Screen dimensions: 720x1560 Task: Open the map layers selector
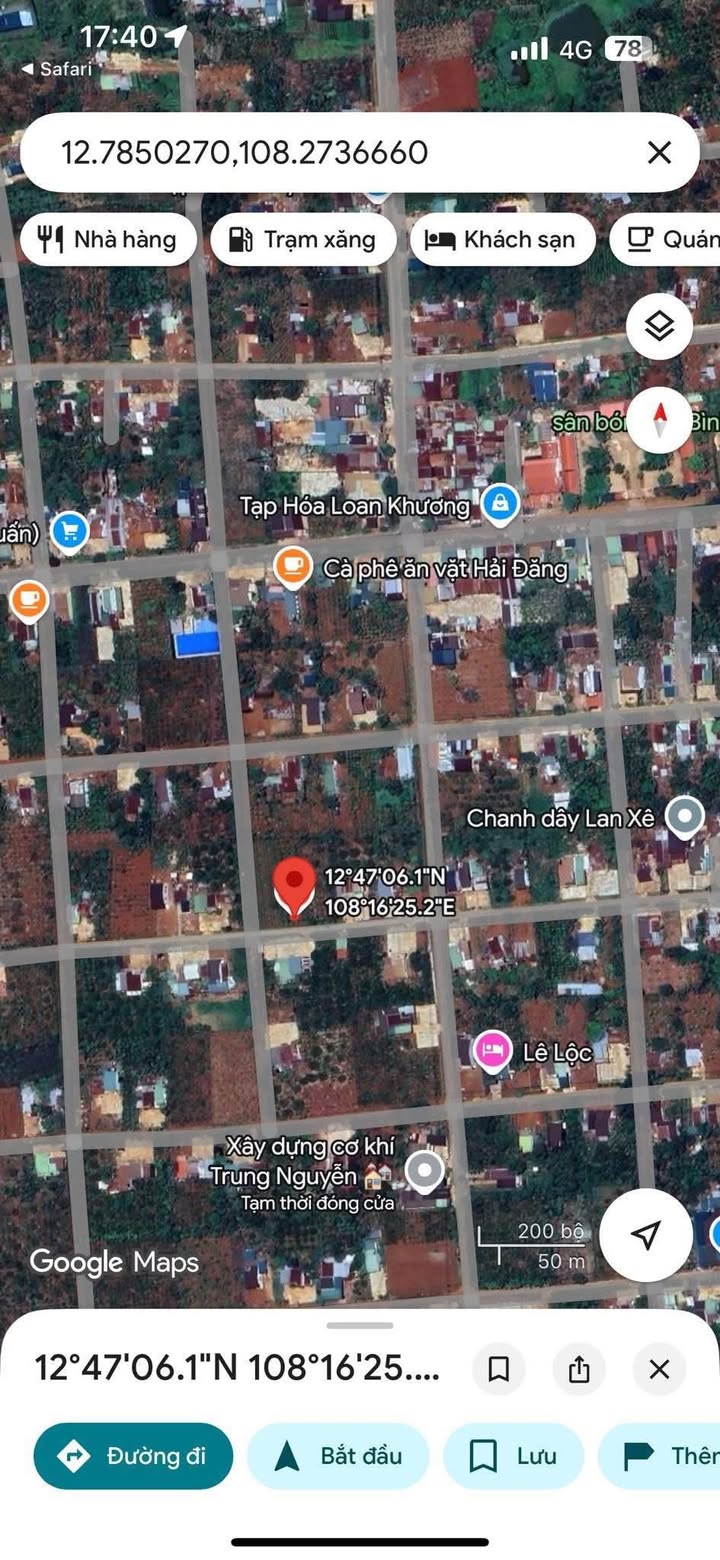(x=659, y=326)
